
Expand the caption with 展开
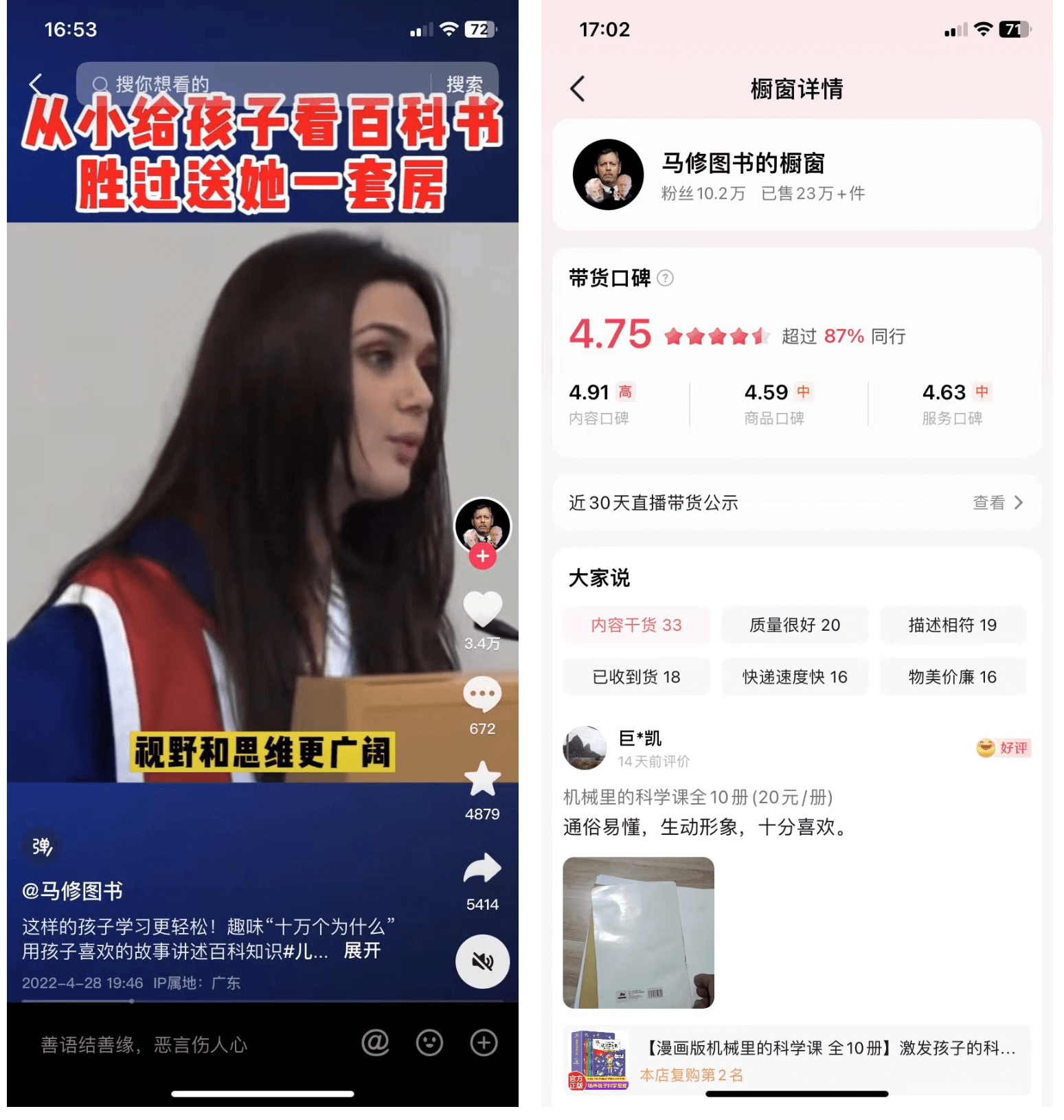click(362, 951)
